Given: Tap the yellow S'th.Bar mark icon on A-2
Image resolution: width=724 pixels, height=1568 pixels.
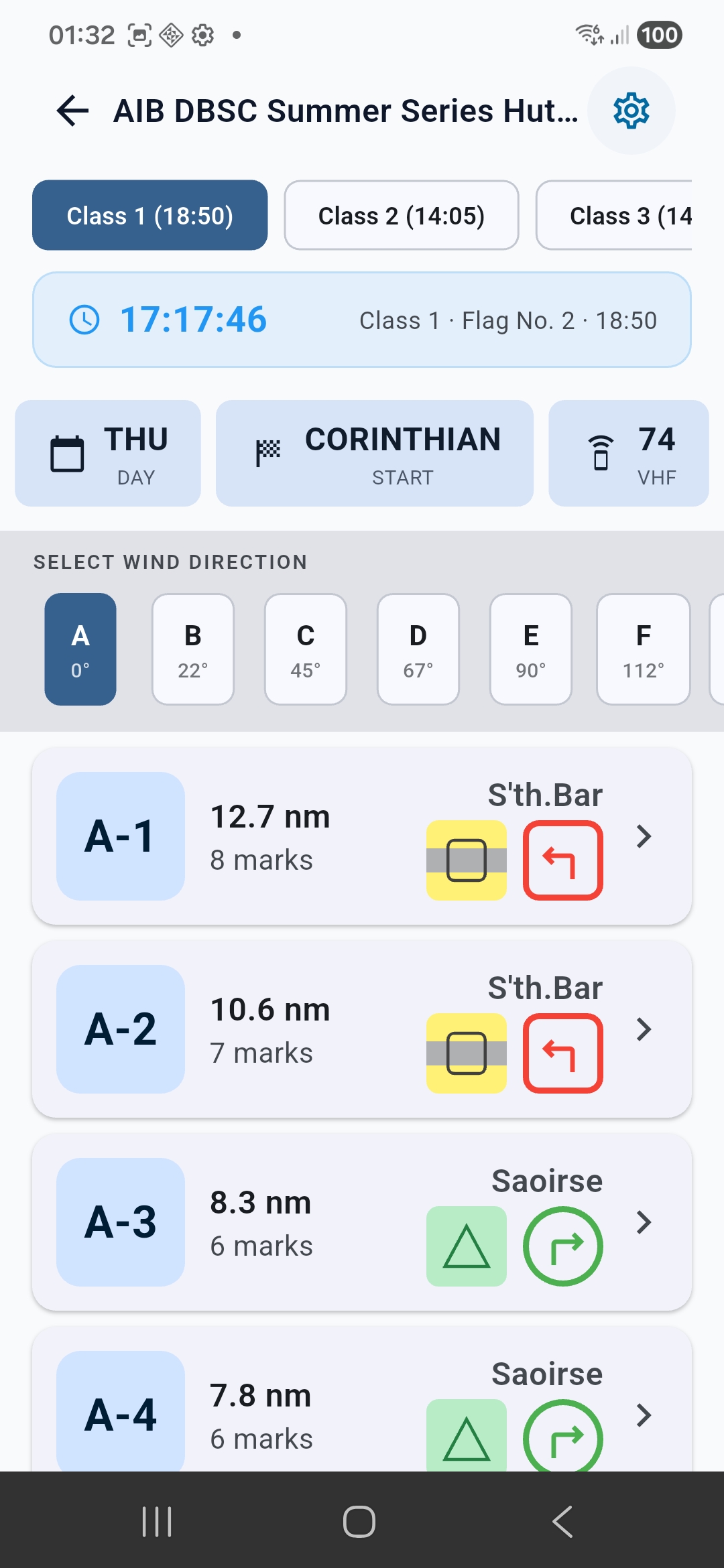Looking at the screenshot, I should tap(467, 1051).
